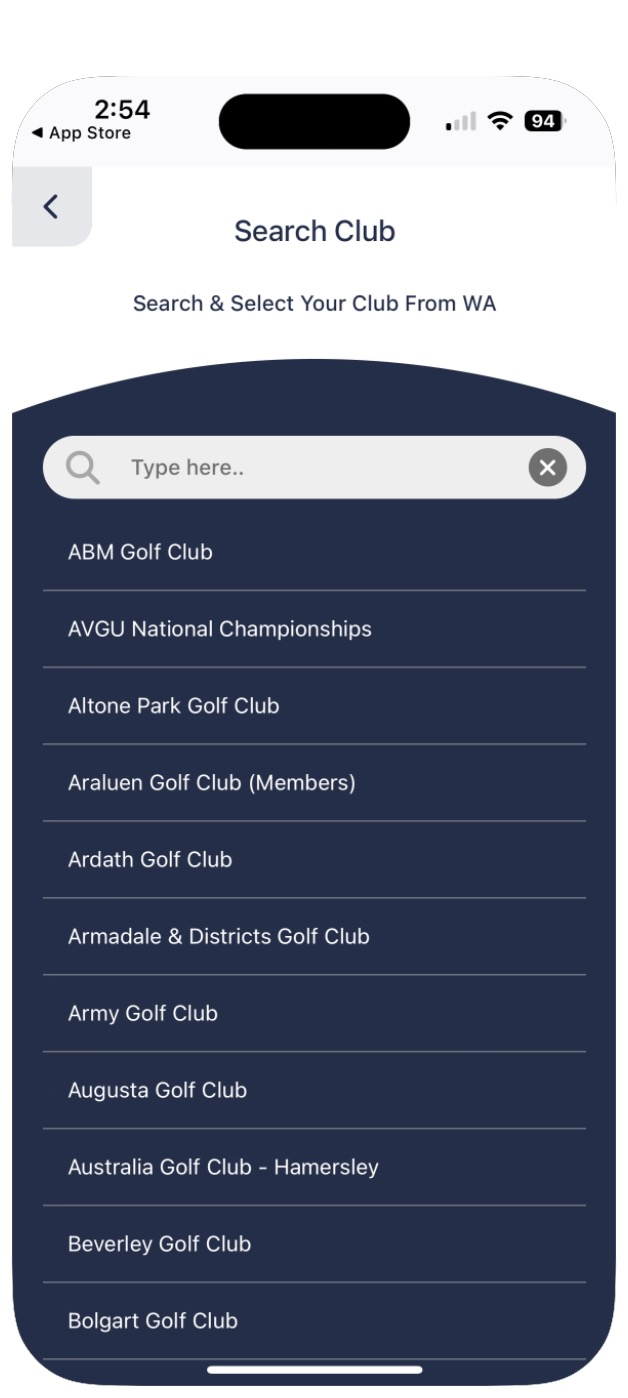Go back using the top-left arrow
Viewport: 628px width, 1398px height.
pos(51,207)
